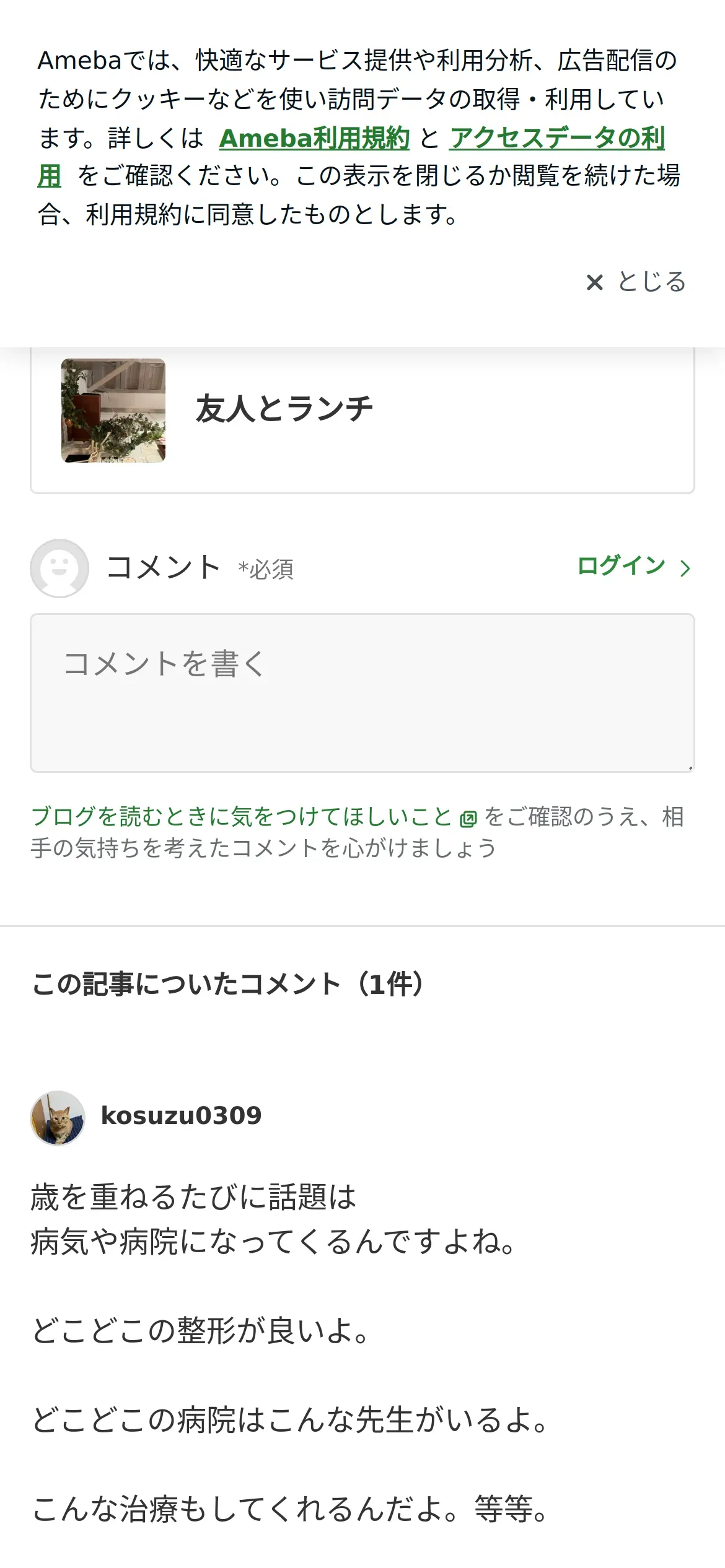Open ブログを読むときに気をつけてほしいこと link
The image size is (725, 1568).
click(254, 817)
